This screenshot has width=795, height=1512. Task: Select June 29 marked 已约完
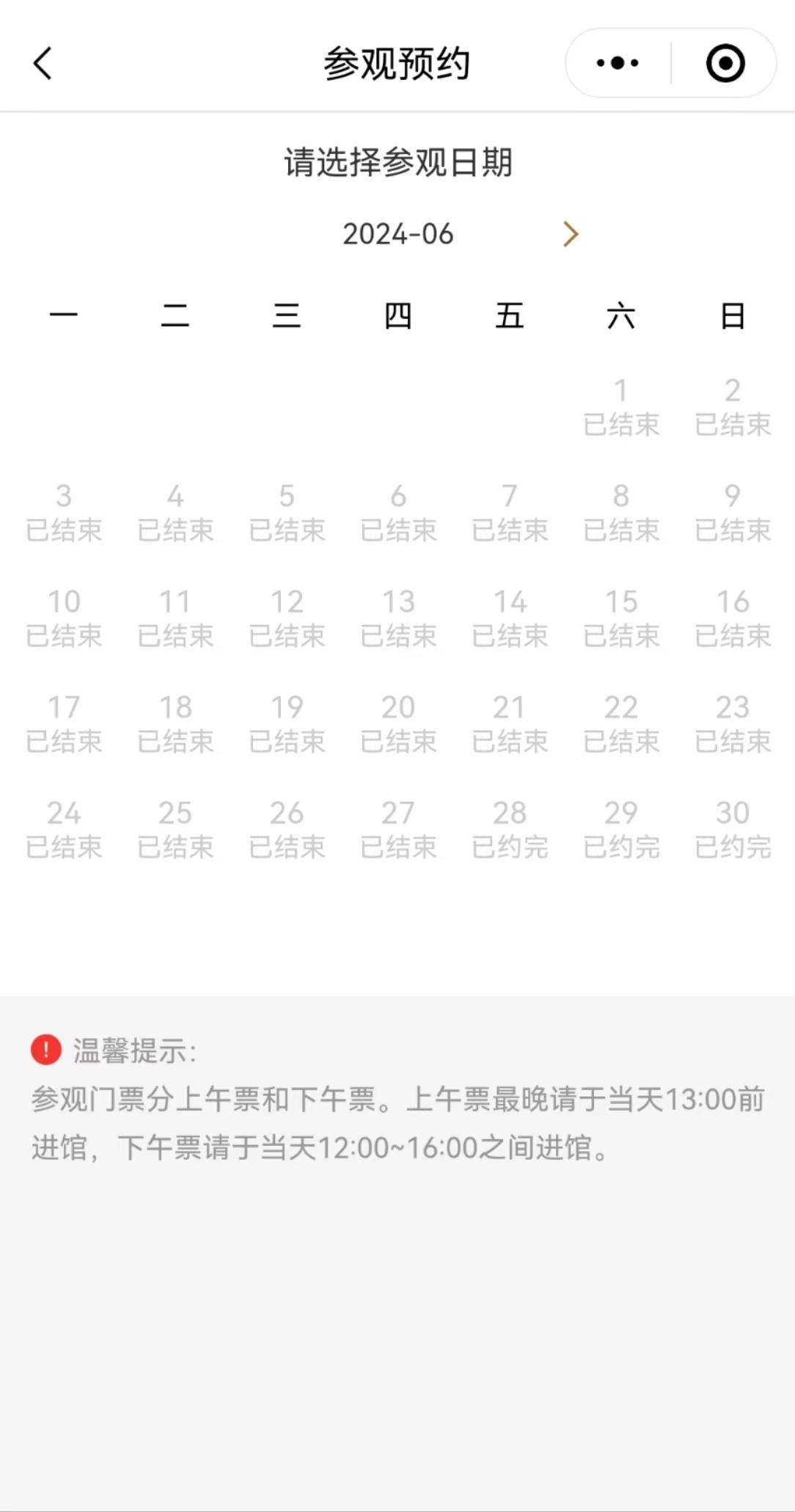click(x=621, y=829)
